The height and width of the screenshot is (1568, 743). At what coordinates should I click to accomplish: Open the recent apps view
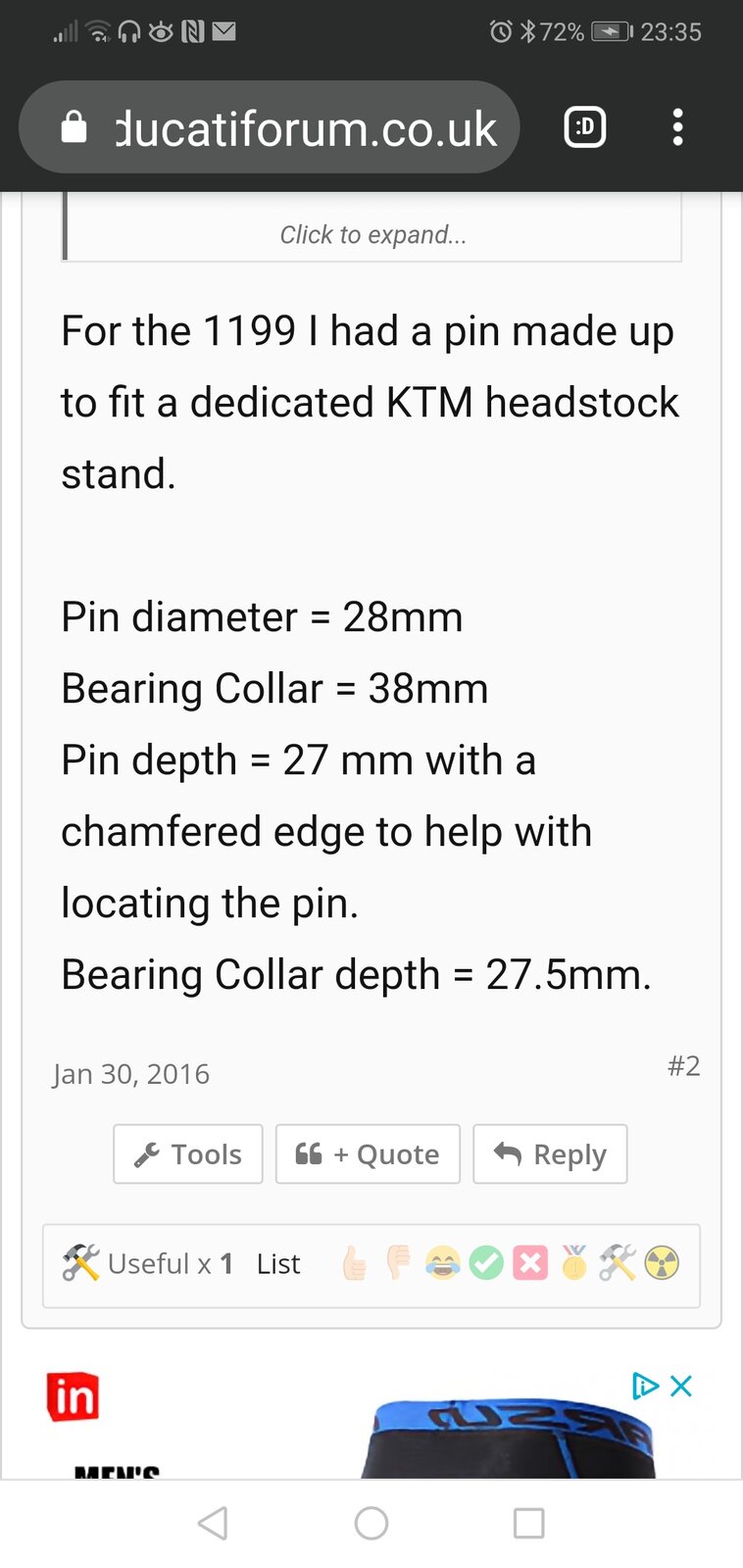[529, 1523]
